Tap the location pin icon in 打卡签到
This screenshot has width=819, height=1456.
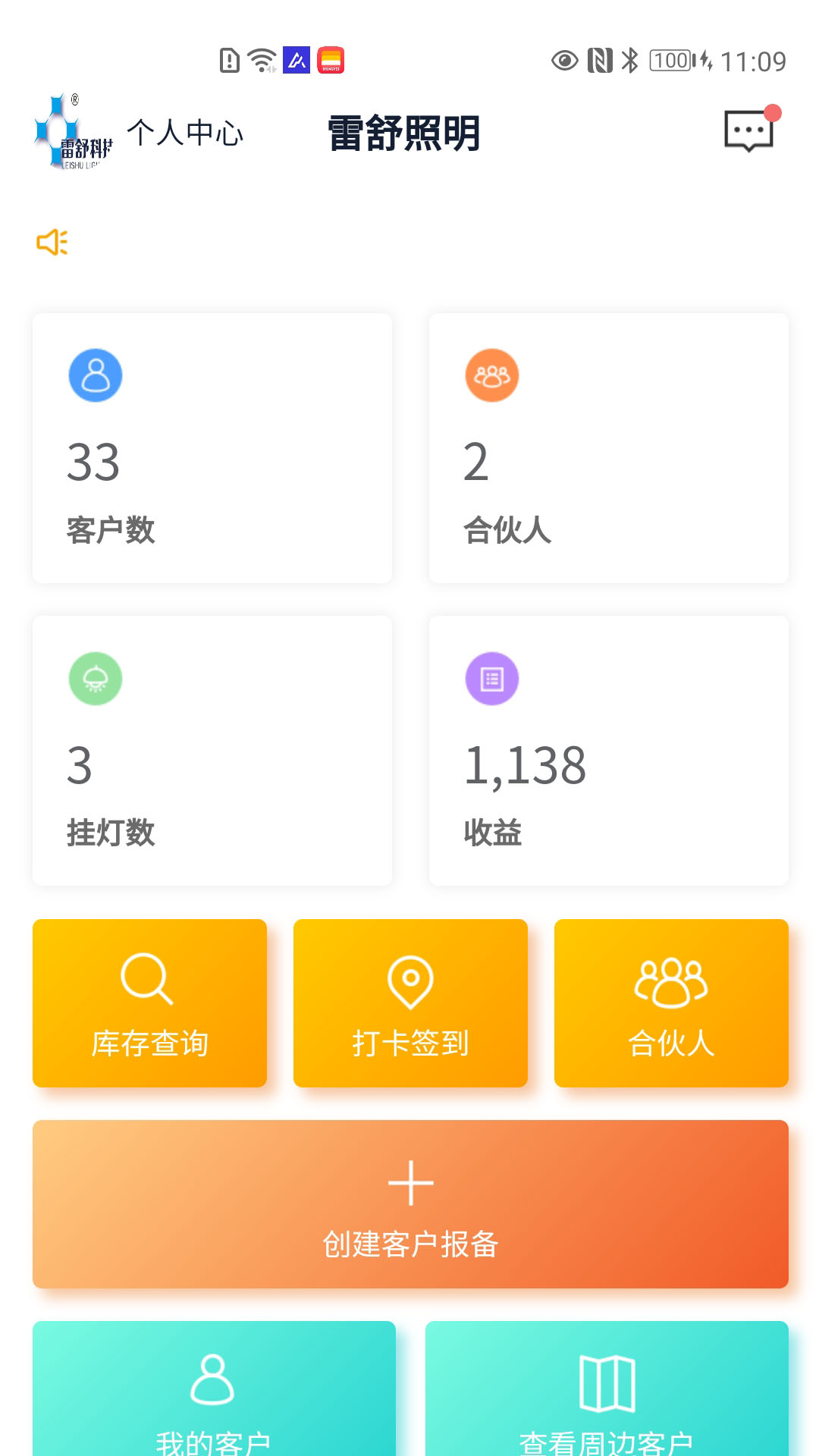(409, 981)
